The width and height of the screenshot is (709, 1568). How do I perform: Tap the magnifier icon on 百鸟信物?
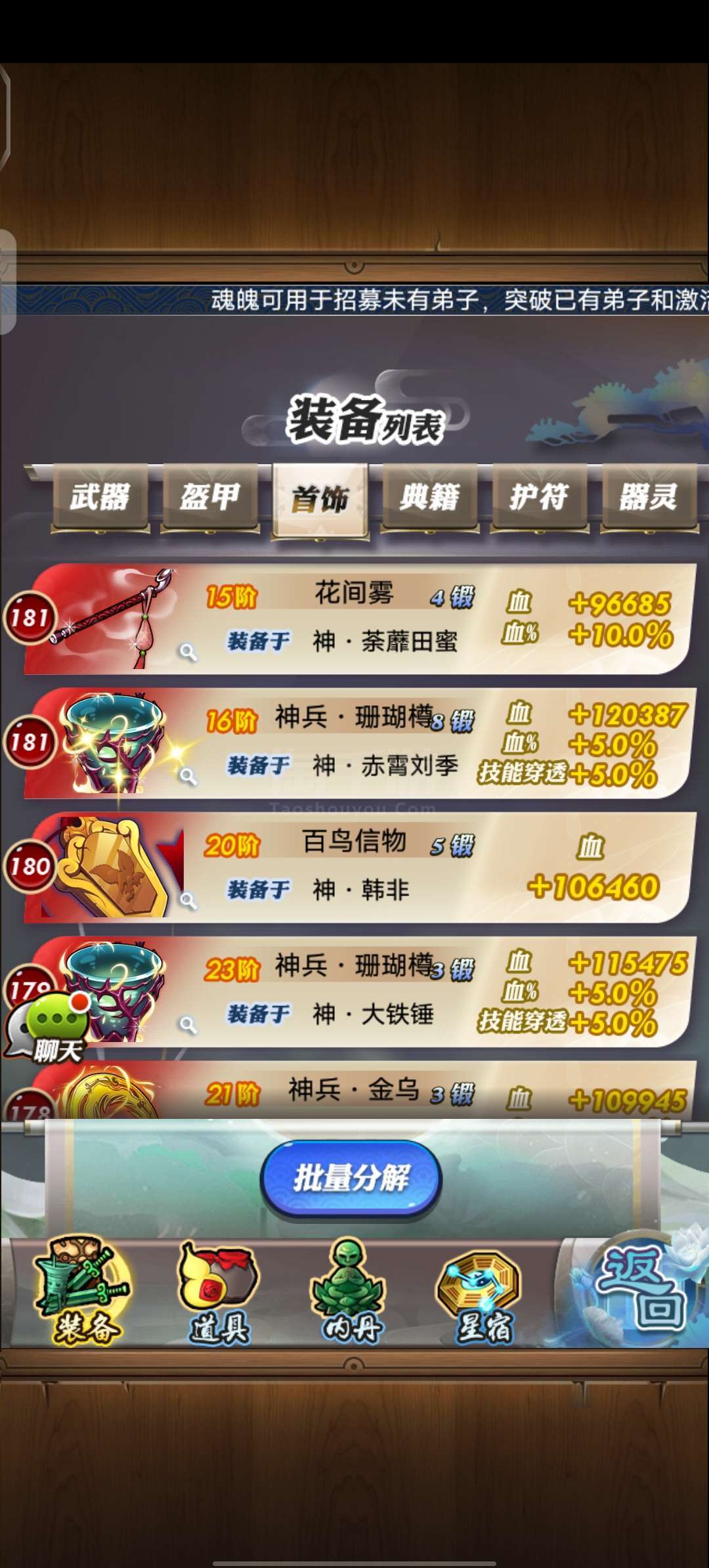pos(188,901)
